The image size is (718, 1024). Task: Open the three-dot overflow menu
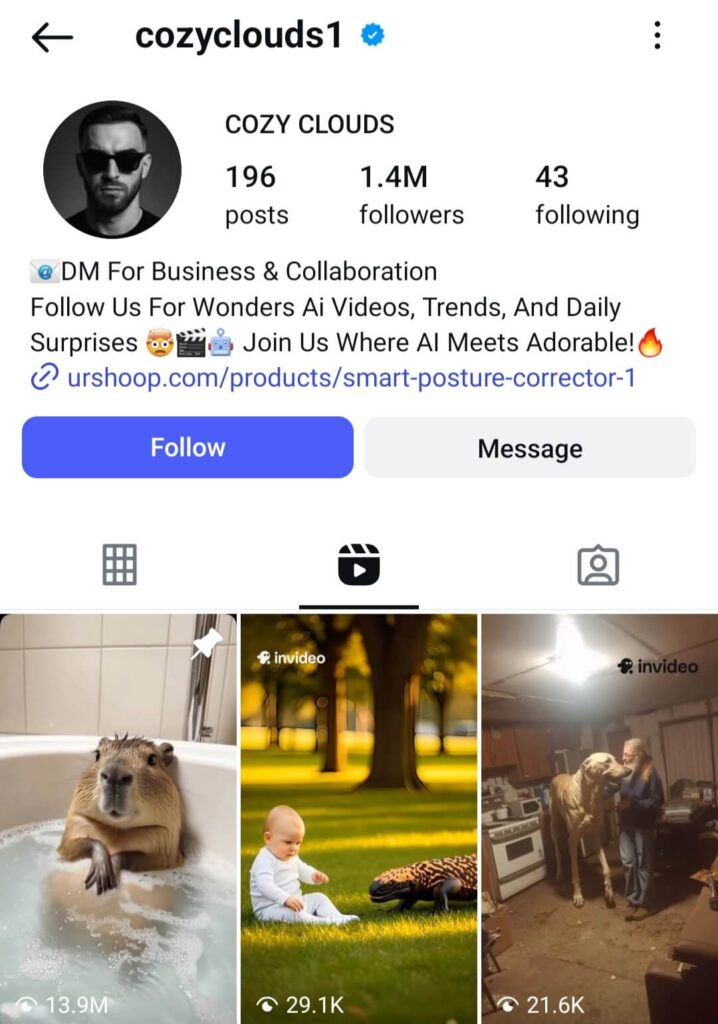[x=657, y=36]
